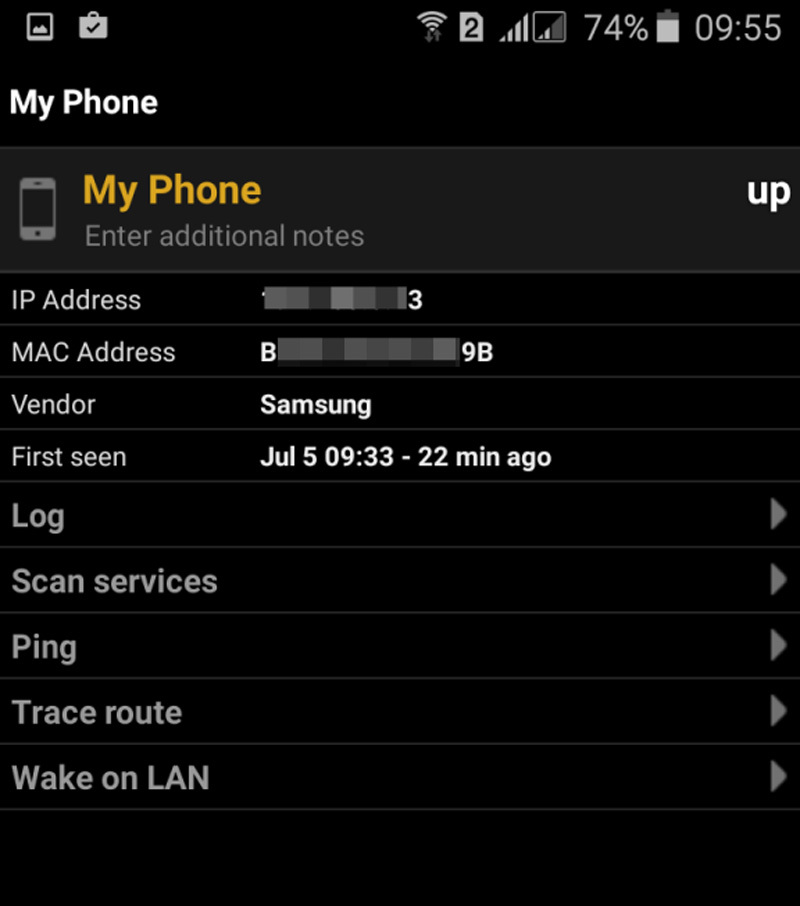Tap the Enter additional notes field
This screenshot has width=800, height=906.
(224, 236)
